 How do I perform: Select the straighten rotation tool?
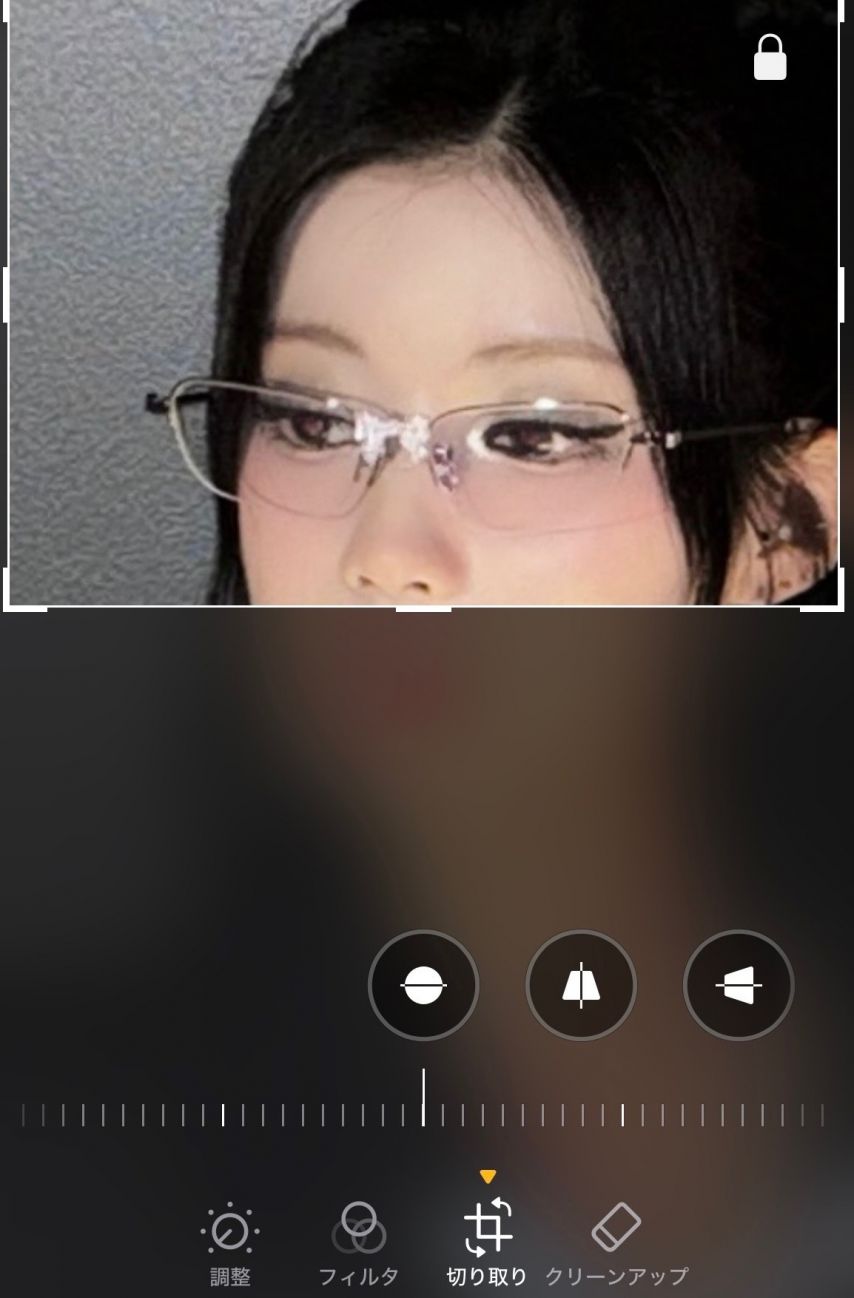point(423,985)
